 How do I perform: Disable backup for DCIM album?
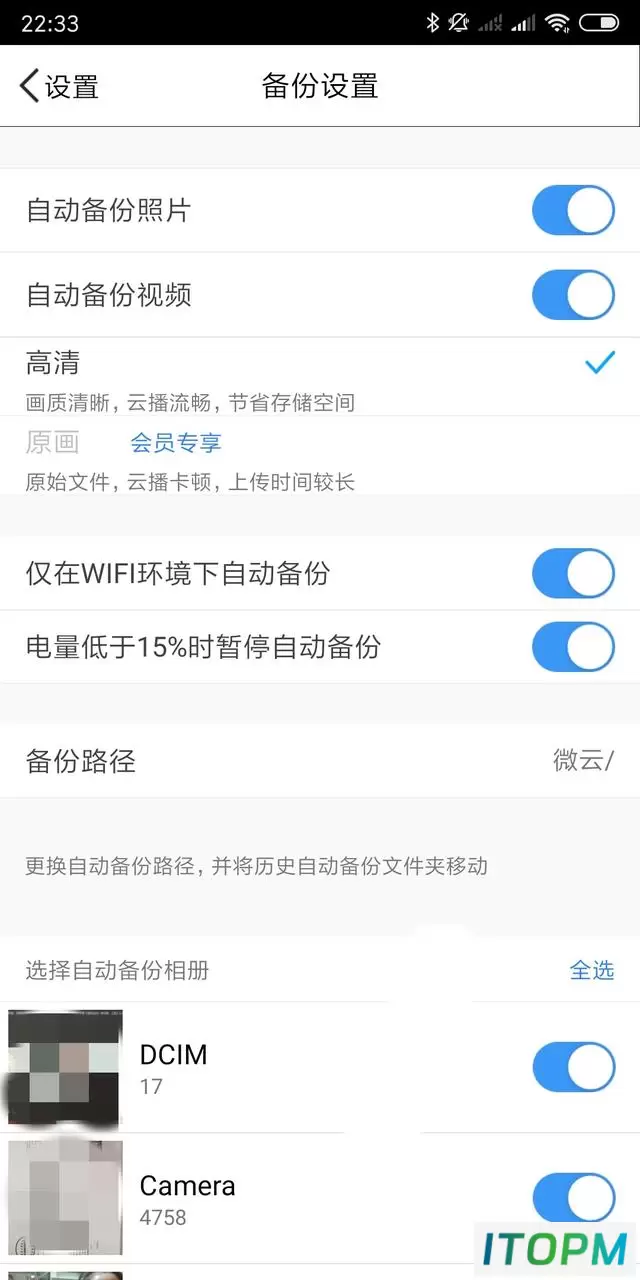pos(573,1067)
